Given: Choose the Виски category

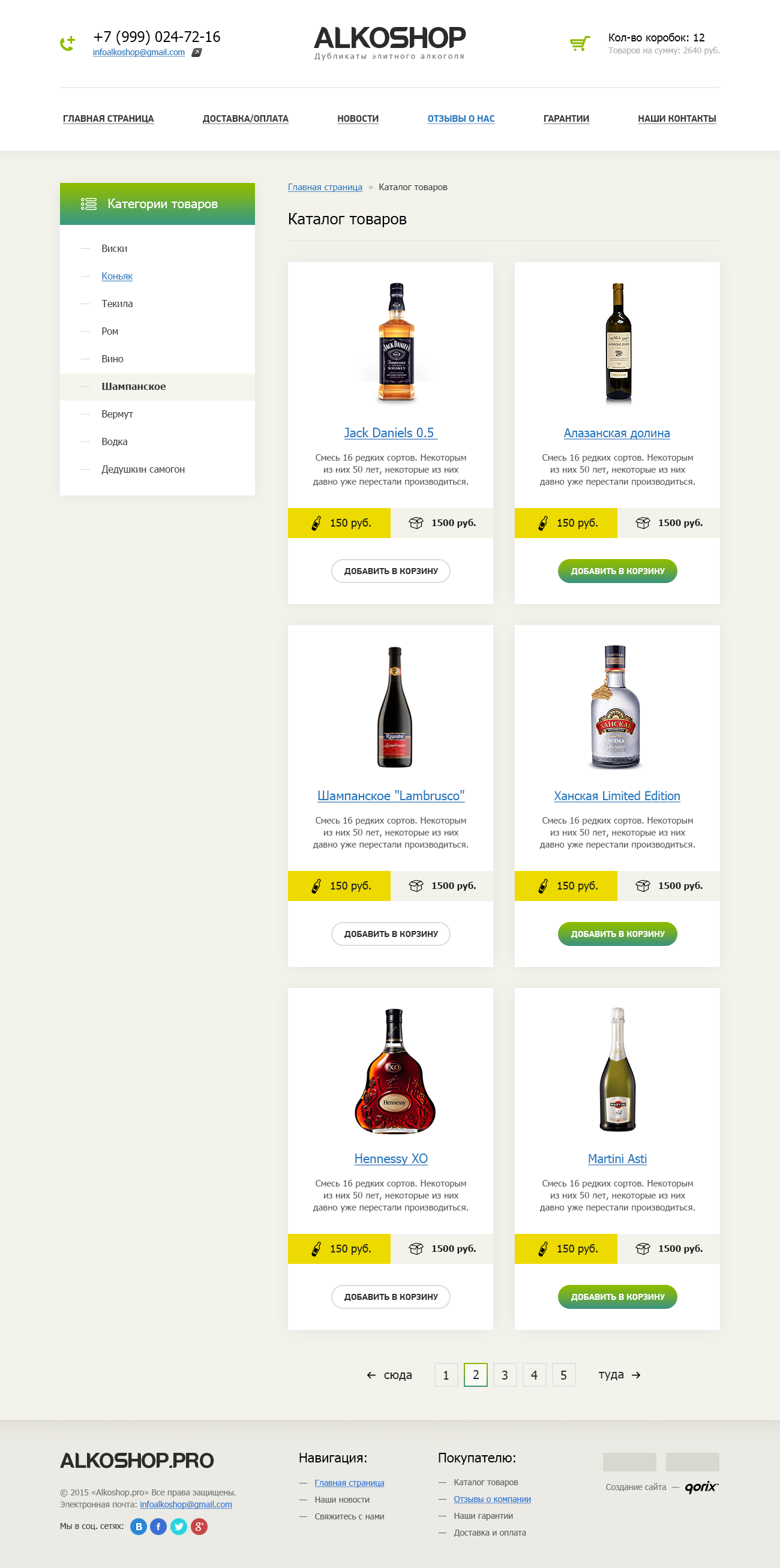Looking at the screenshot, I should point(115,248).
